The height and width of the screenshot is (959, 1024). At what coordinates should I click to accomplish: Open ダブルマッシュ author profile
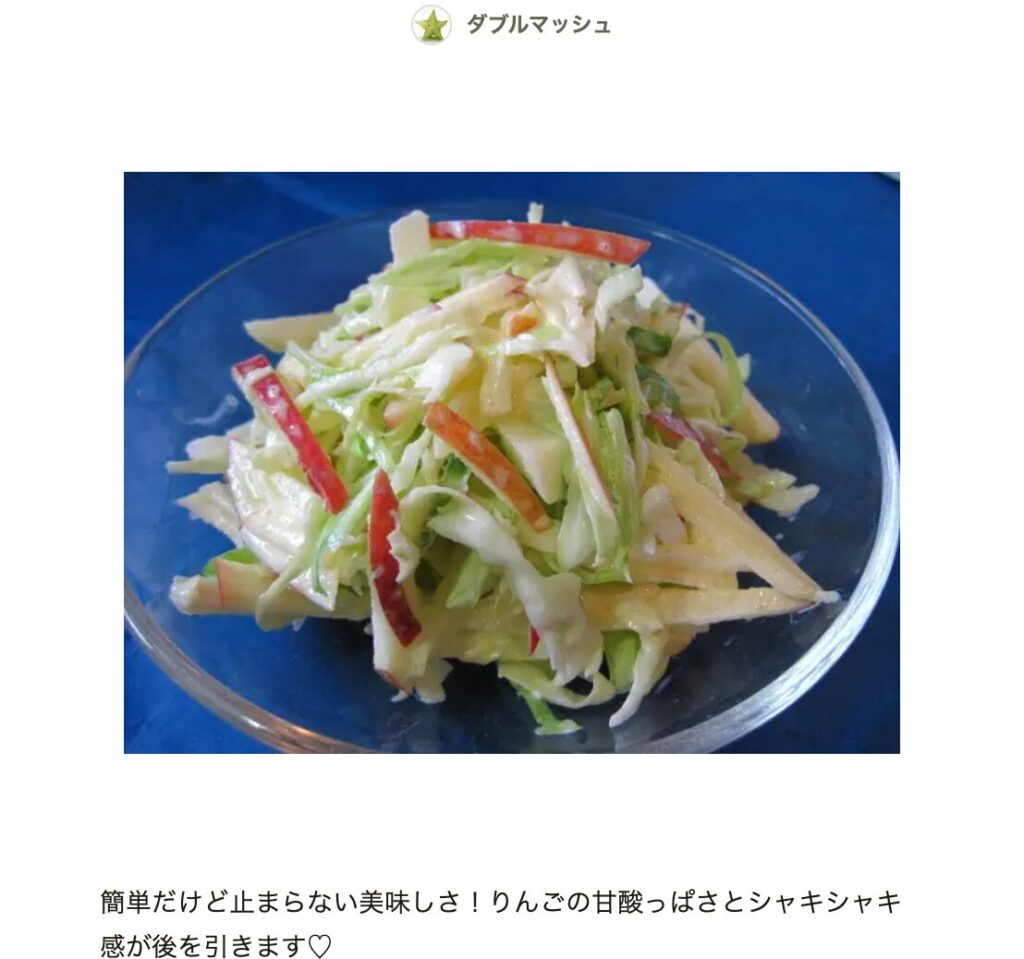coord(537,25)
